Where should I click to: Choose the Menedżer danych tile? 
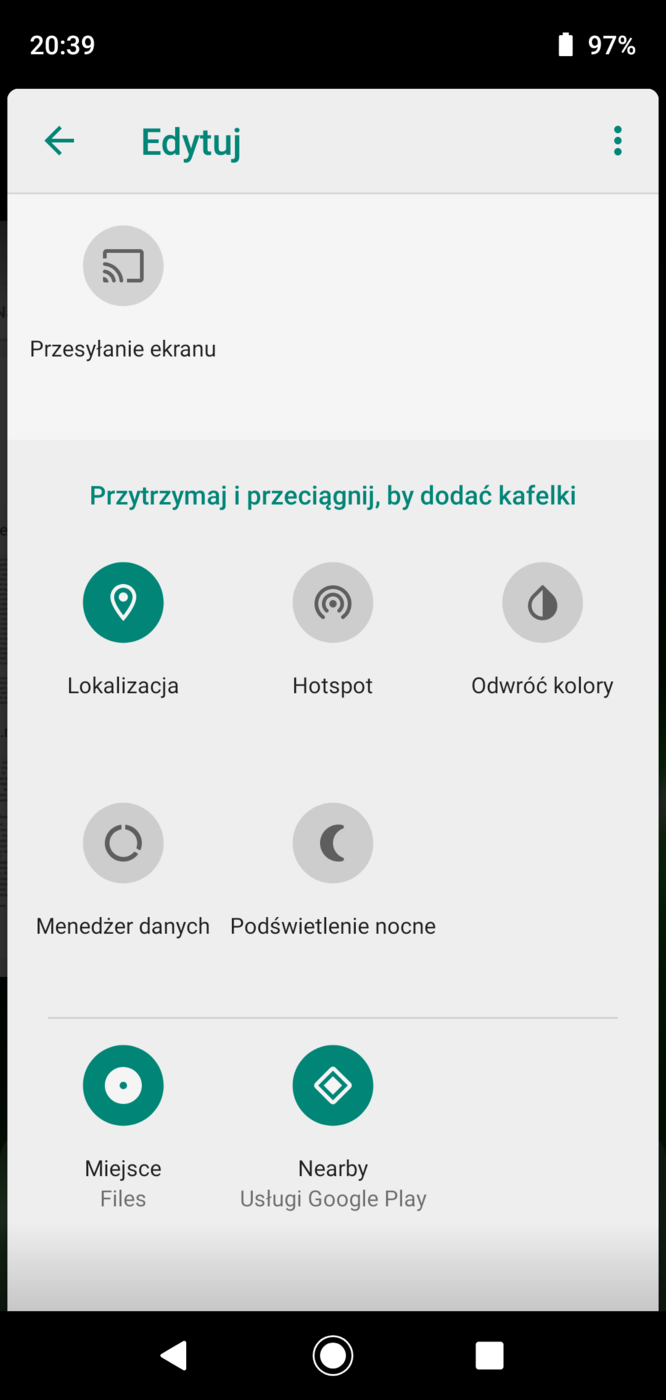[123, 843]
